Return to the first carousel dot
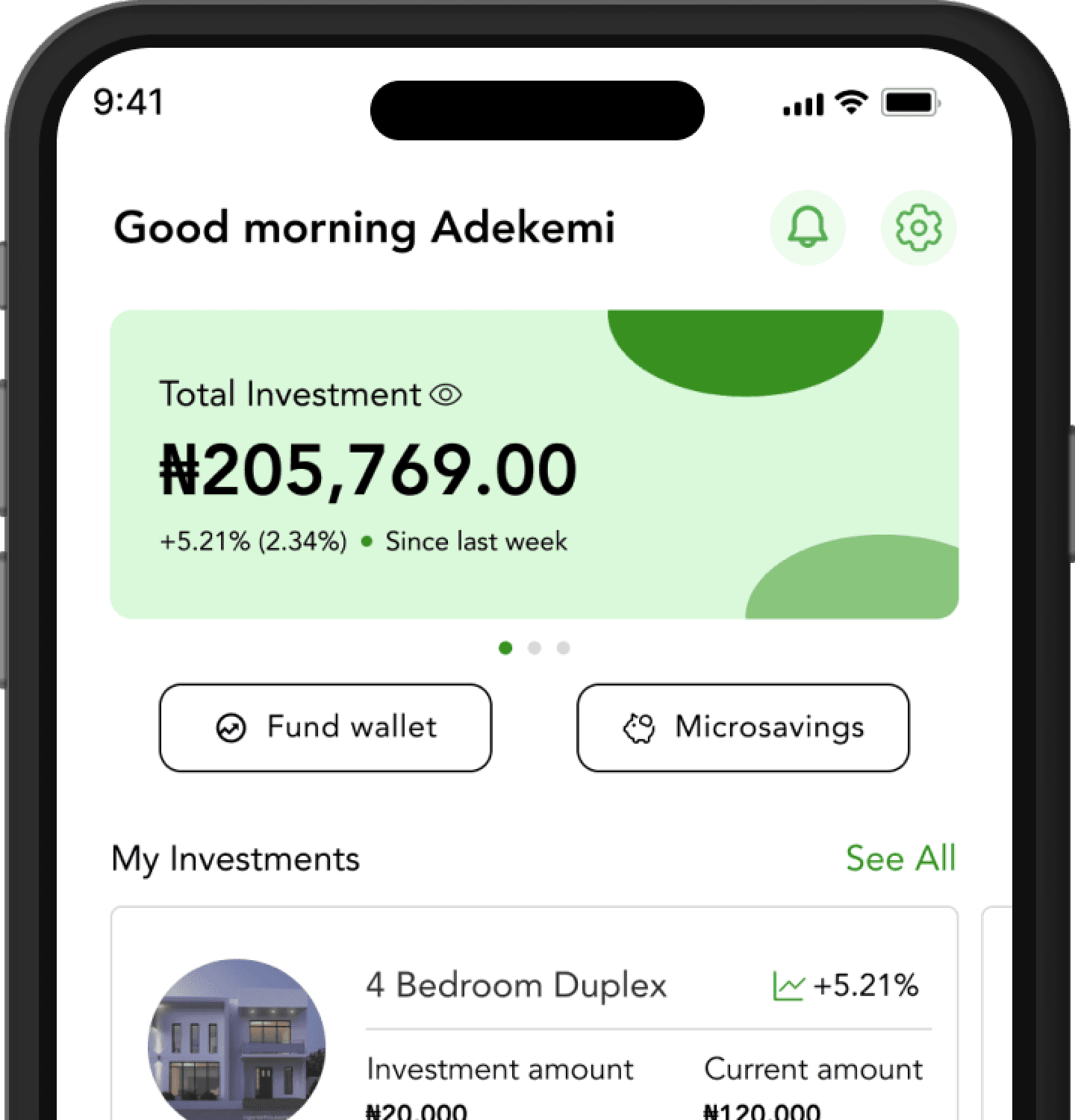The height and width of the screenshot is (1120, 1075). (507, 649)
